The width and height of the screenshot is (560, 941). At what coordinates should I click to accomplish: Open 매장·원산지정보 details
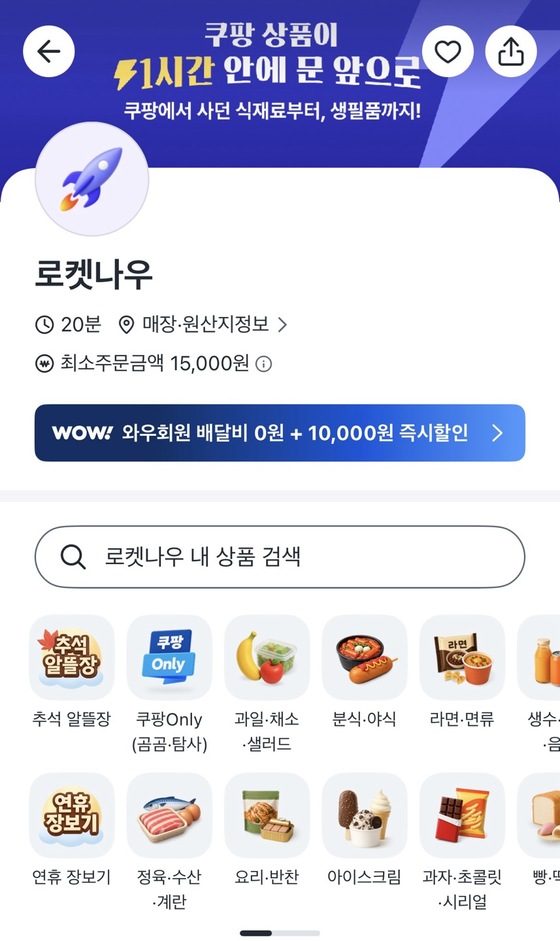(x=203, y=325)
